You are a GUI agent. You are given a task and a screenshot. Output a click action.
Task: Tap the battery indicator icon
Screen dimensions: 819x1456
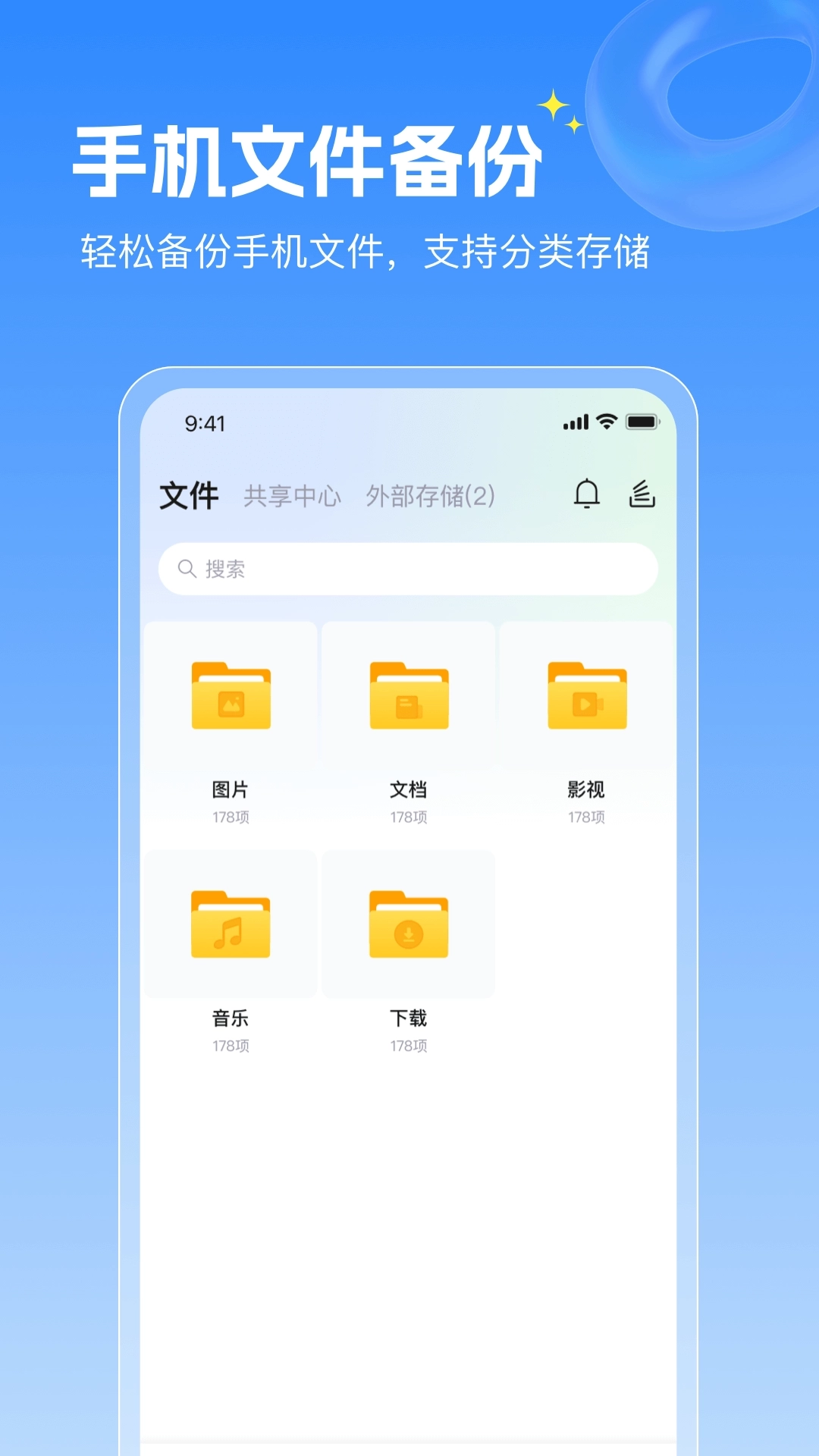tap(642, 422)
